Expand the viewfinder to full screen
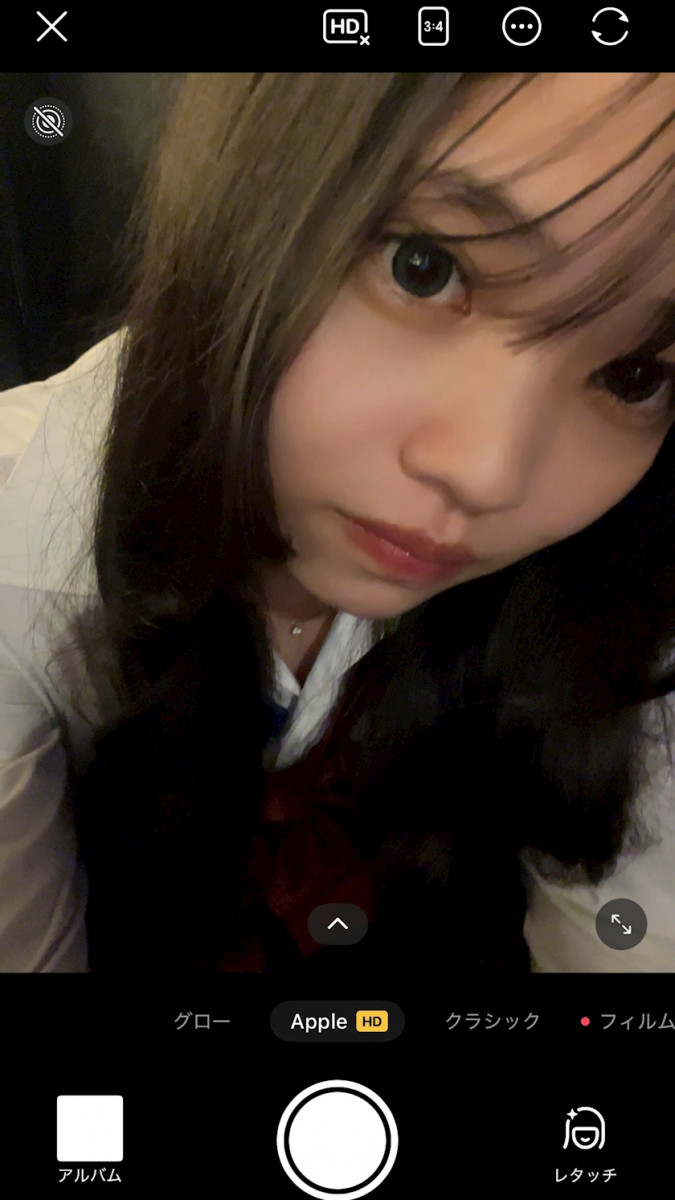The image size is (675, 1200). tap(621, 926)
